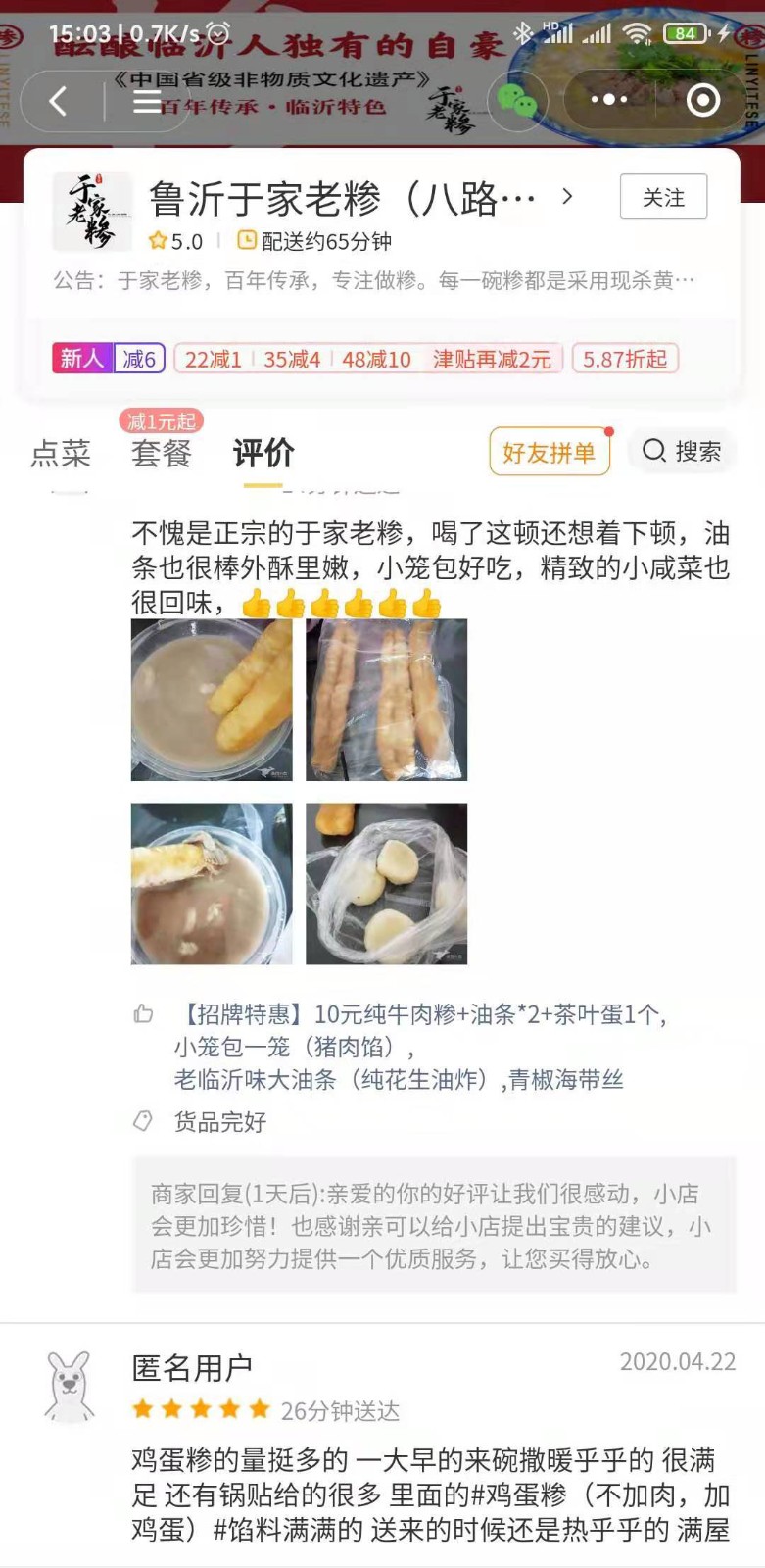Open review photo of steamed buns in bag
Screen dimensions: 765x1568
[386, 884]
